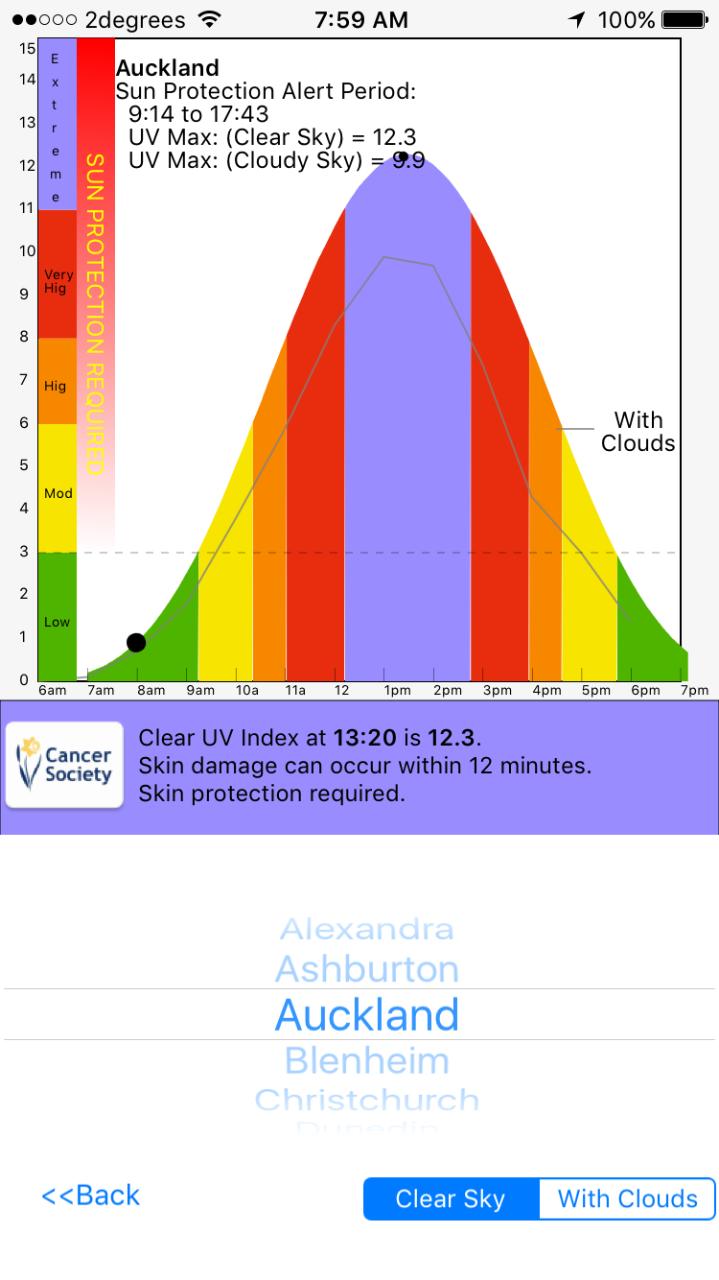Choose Christchurch in the location picker
This screenshot has width=719, height=1280.
click(x=367, y=1099)
